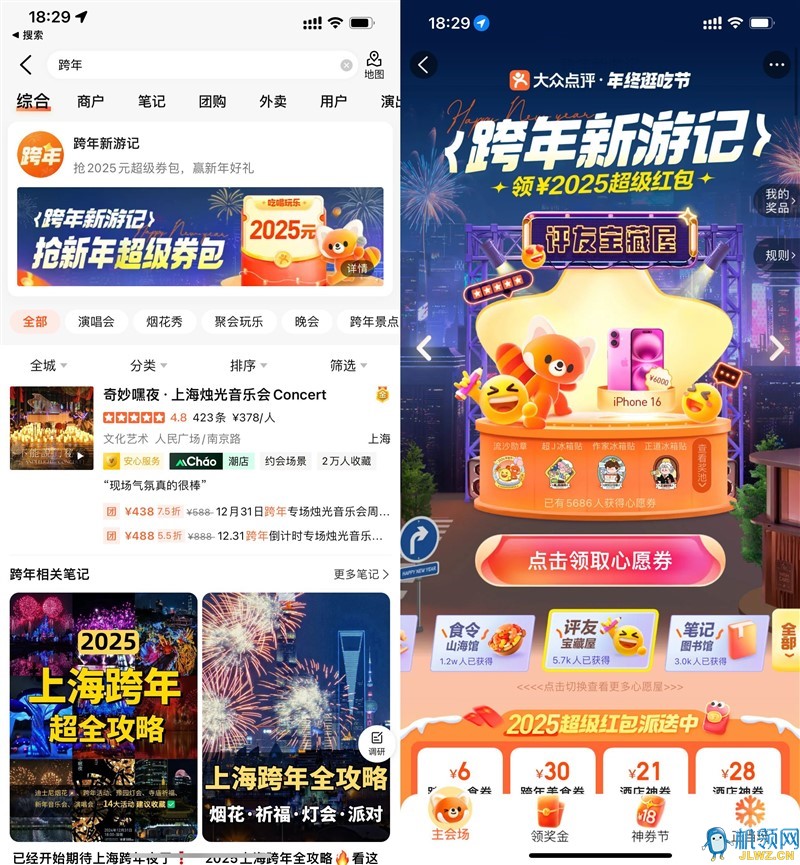Viewport: 800px width, 865px height.
Task: Open the 上海跨年超全攻略 note card
Action: pyautogui.click(x=104, y=716)
